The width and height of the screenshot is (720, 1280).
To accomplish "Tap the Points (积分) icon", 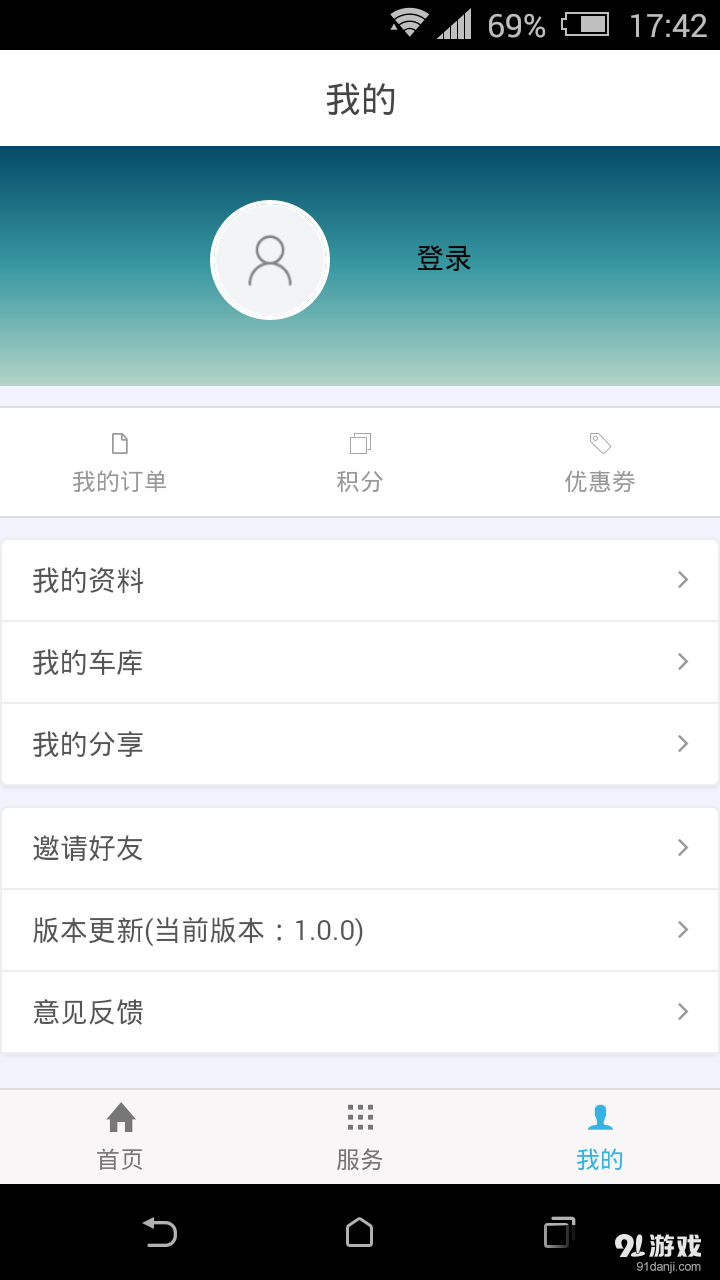I will coord(360,443).
